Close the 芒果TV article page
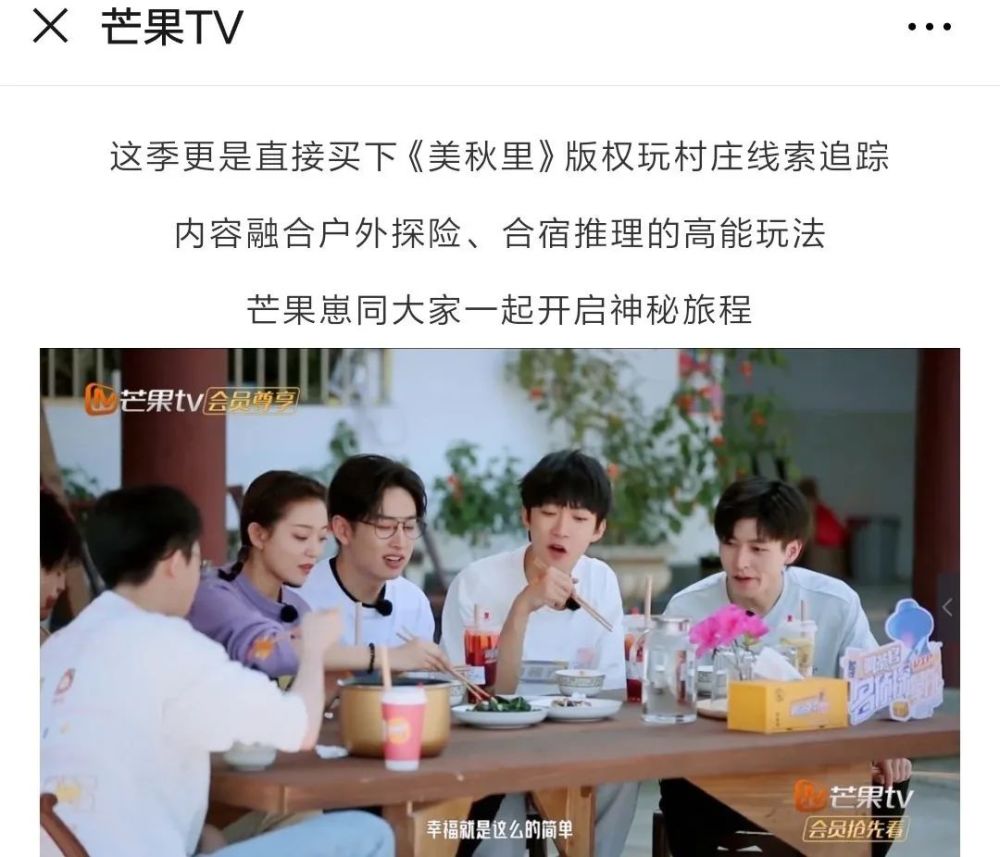The width and height of the screenshot is (1000, 857). click(50, 27)
